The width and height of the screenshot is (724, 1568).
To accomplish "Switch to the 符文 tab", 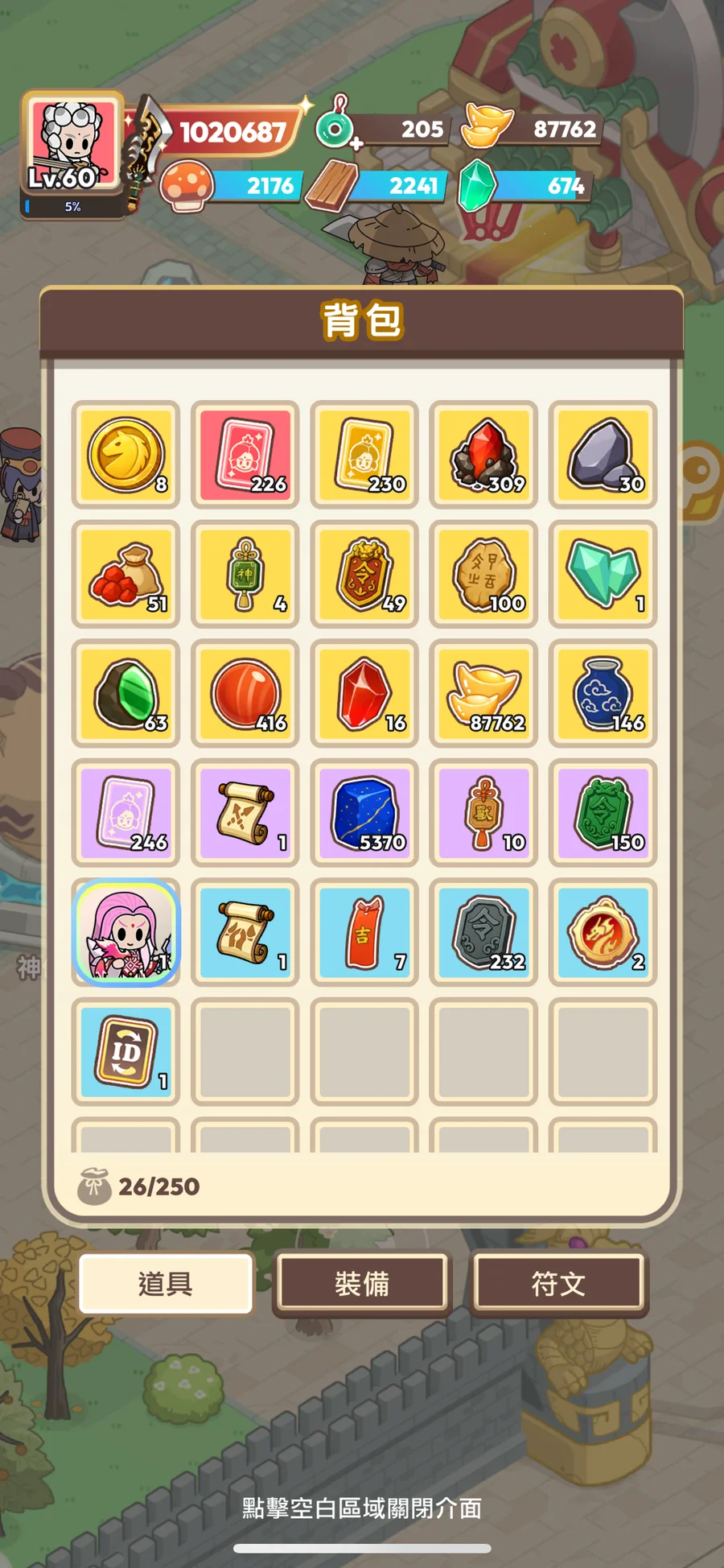I will point(559,1283).
